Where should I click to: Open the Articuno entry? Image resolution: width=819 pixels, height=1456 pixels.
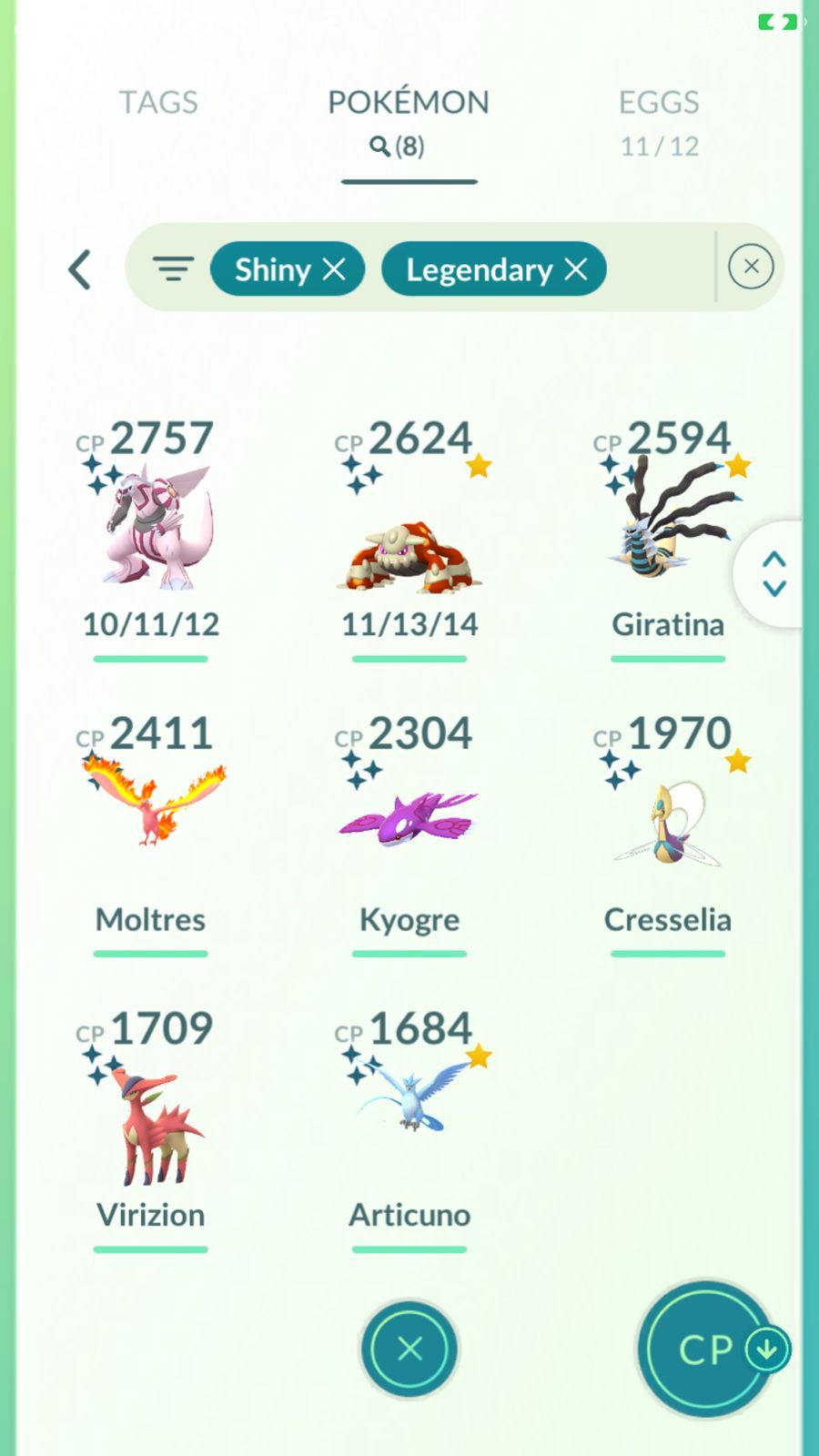click(x=409, y=1119)
